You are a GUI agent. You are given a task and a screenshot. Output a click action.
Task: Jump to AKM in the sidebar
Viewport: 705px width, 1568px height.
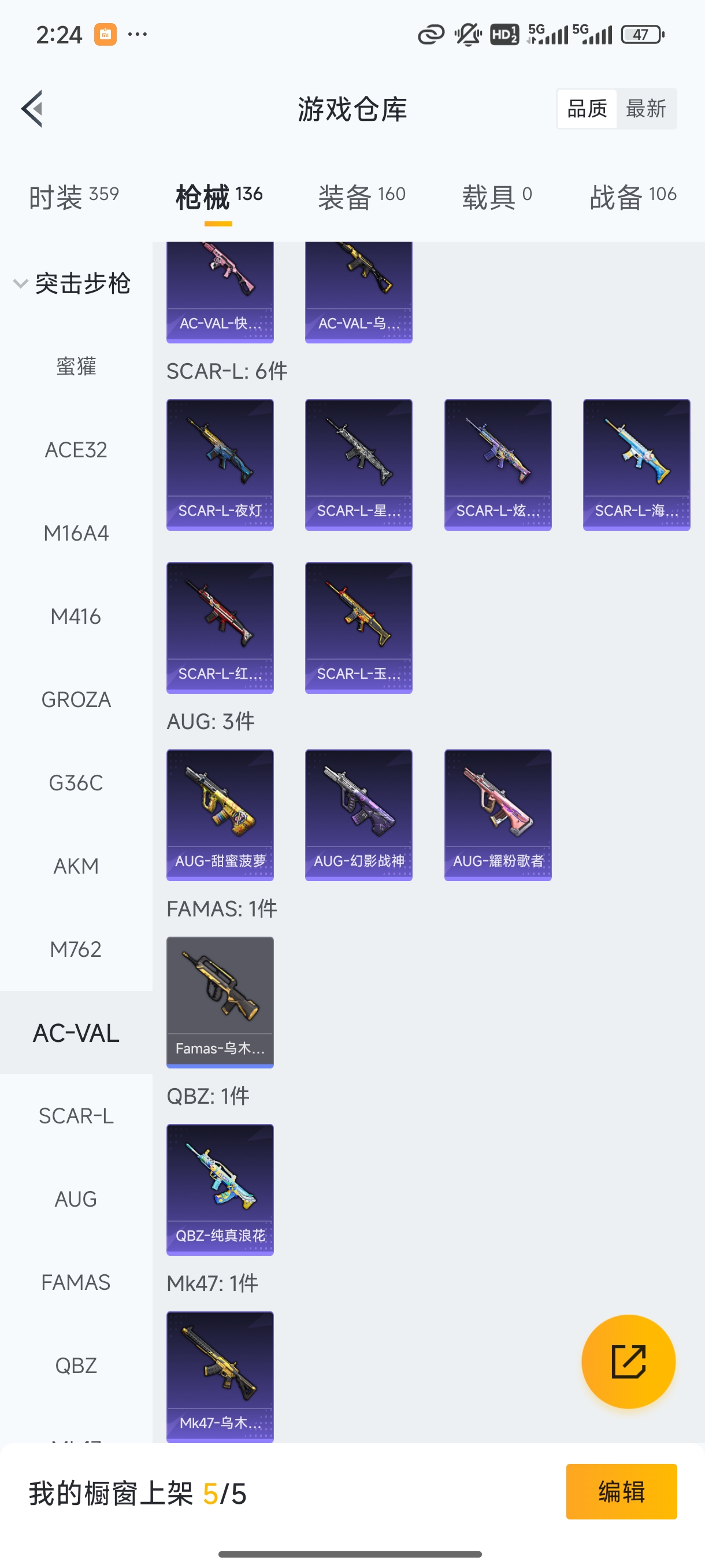tap(76, 866)
